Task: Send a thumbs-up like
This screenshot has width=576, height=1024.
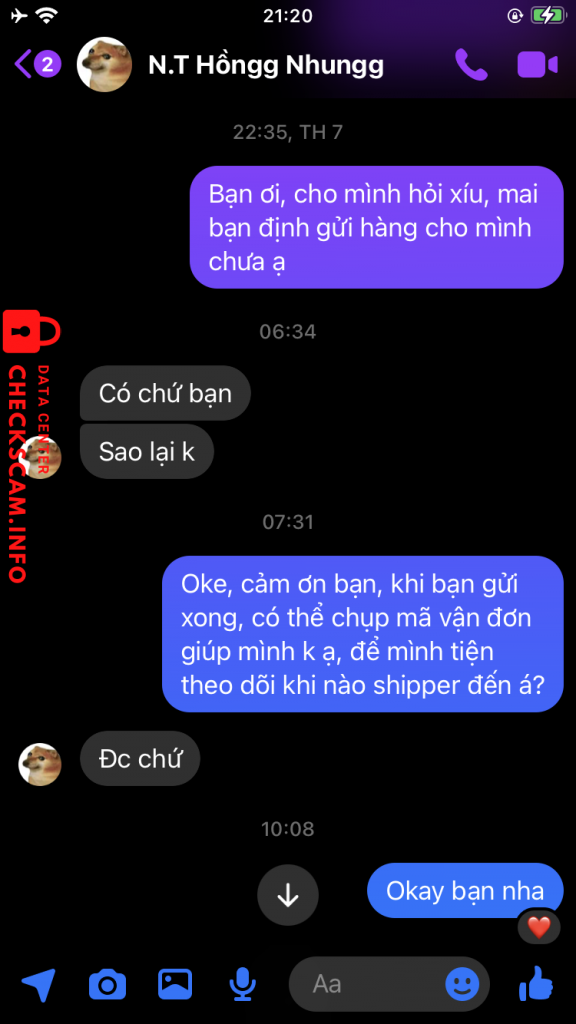Action: (536, 983)
